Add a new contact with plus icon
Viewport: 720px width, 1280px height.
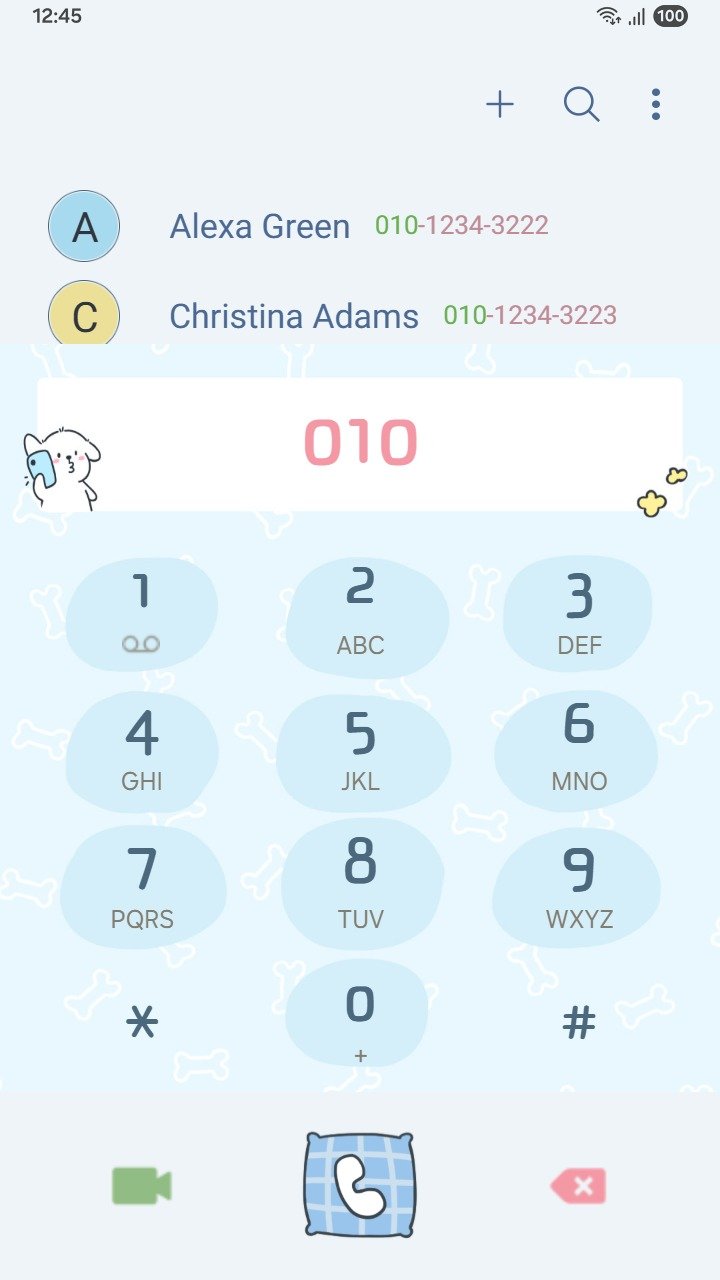pos(500,104)
